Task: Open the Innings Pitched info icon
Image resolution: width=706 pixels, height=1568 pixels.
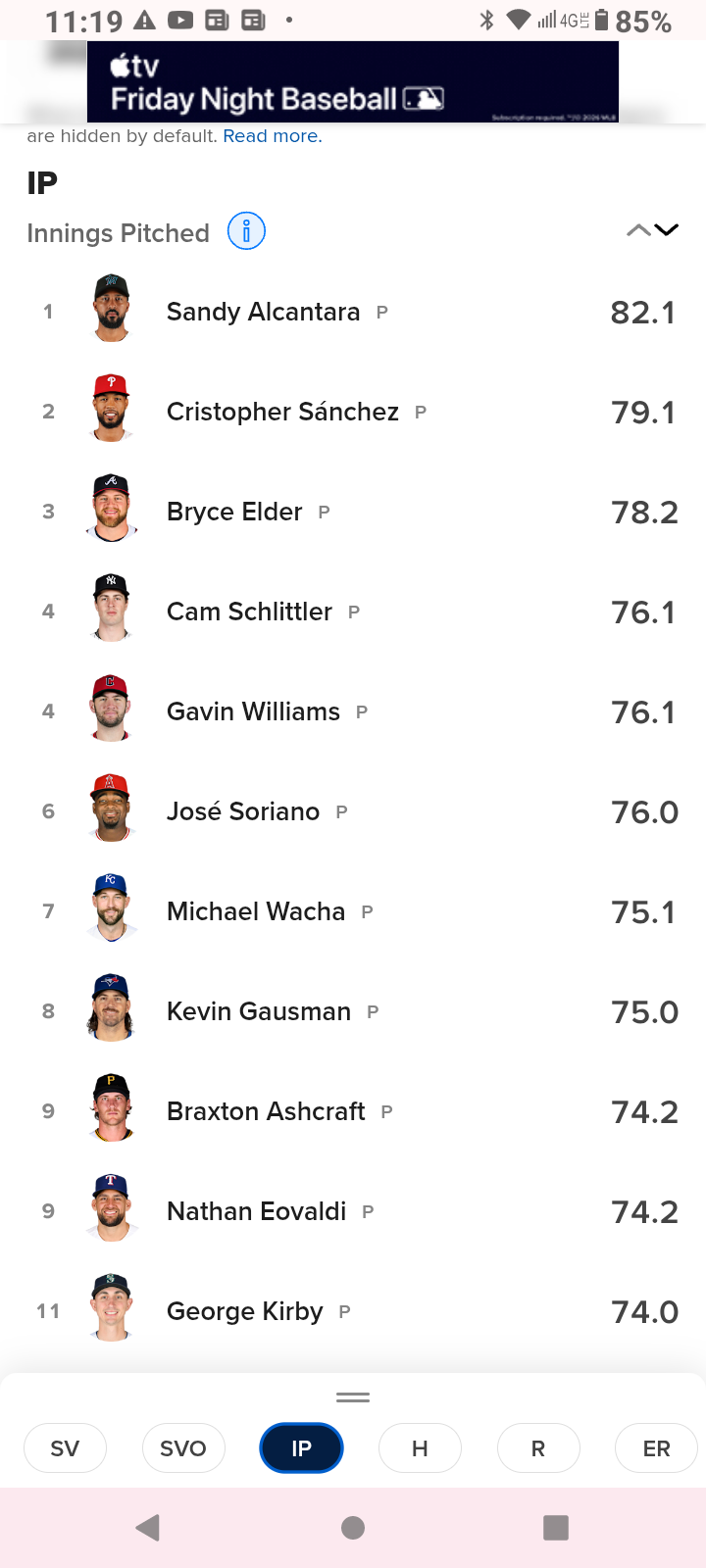Action: click(246, 231)
